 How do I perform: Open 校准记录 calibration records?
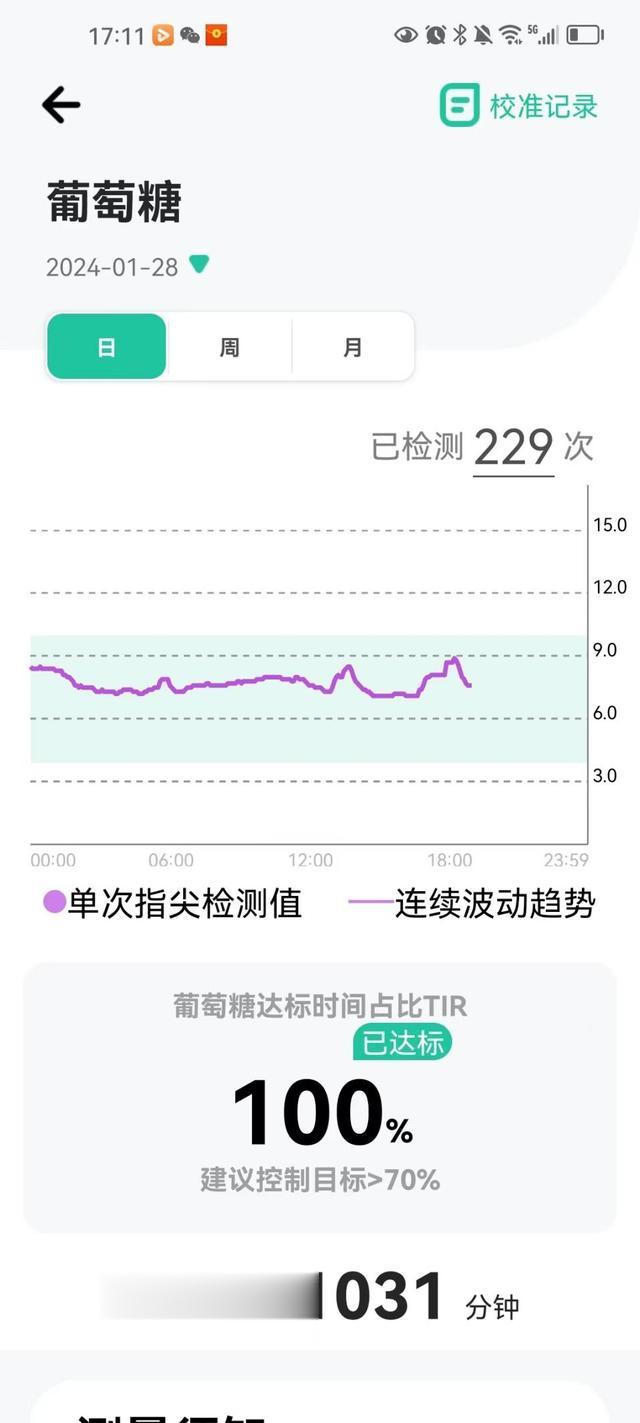point(519,106)
